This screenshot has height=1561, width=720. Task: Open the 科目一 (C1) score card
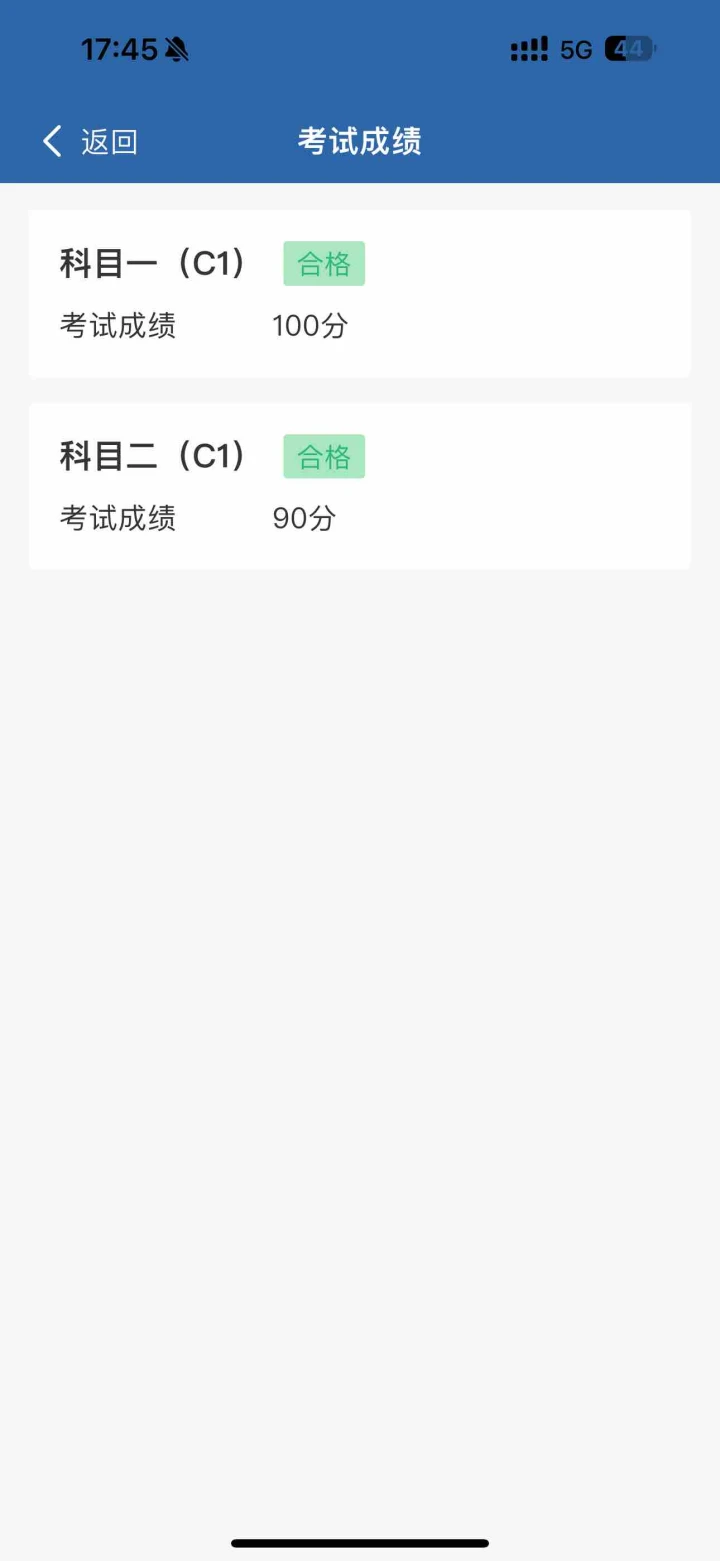(x=360, y=294)
